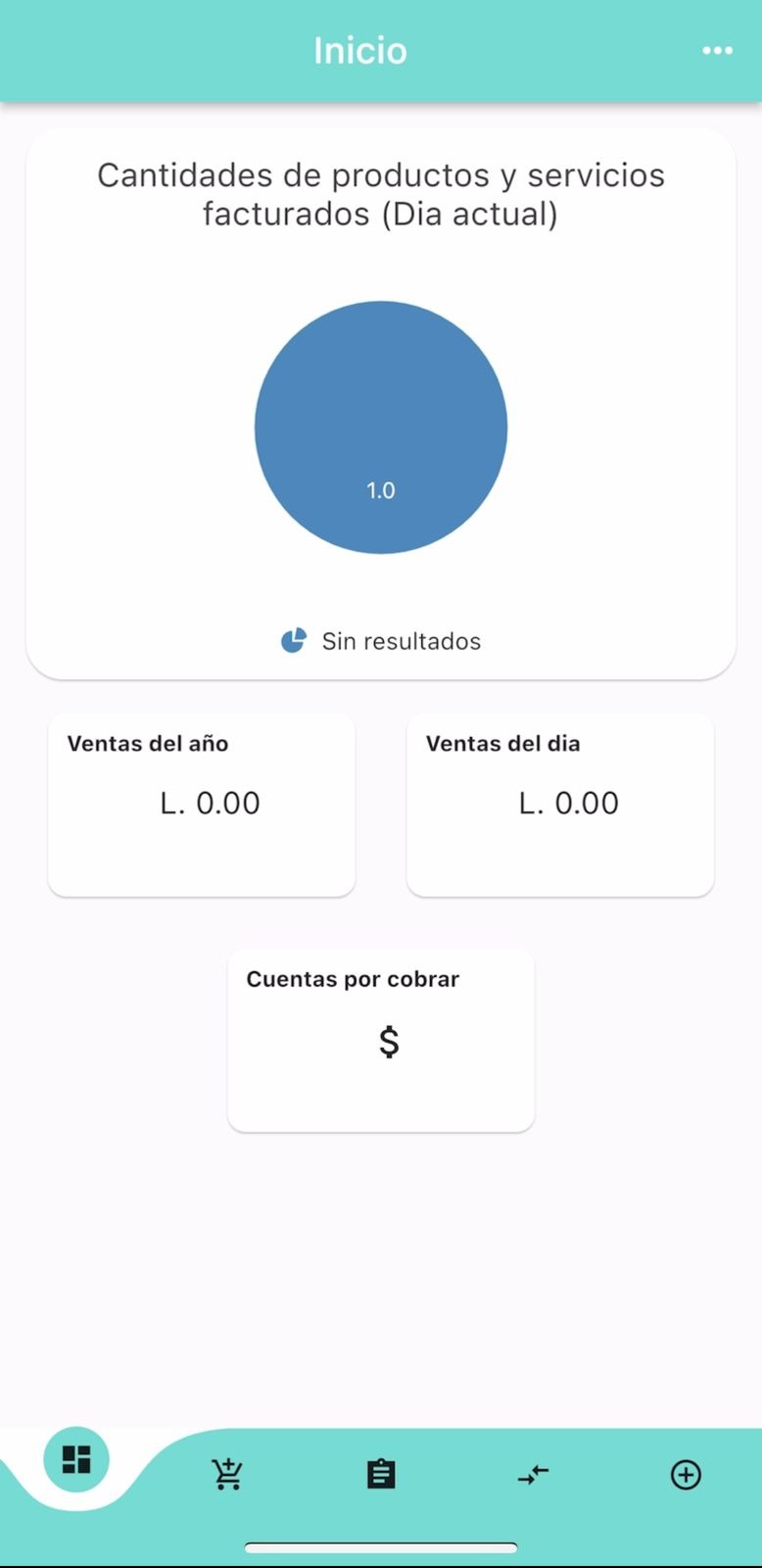Screen dimensions: 762x1568
Task: Select the plus circle tab
Action: click(x=686, y=1474)
